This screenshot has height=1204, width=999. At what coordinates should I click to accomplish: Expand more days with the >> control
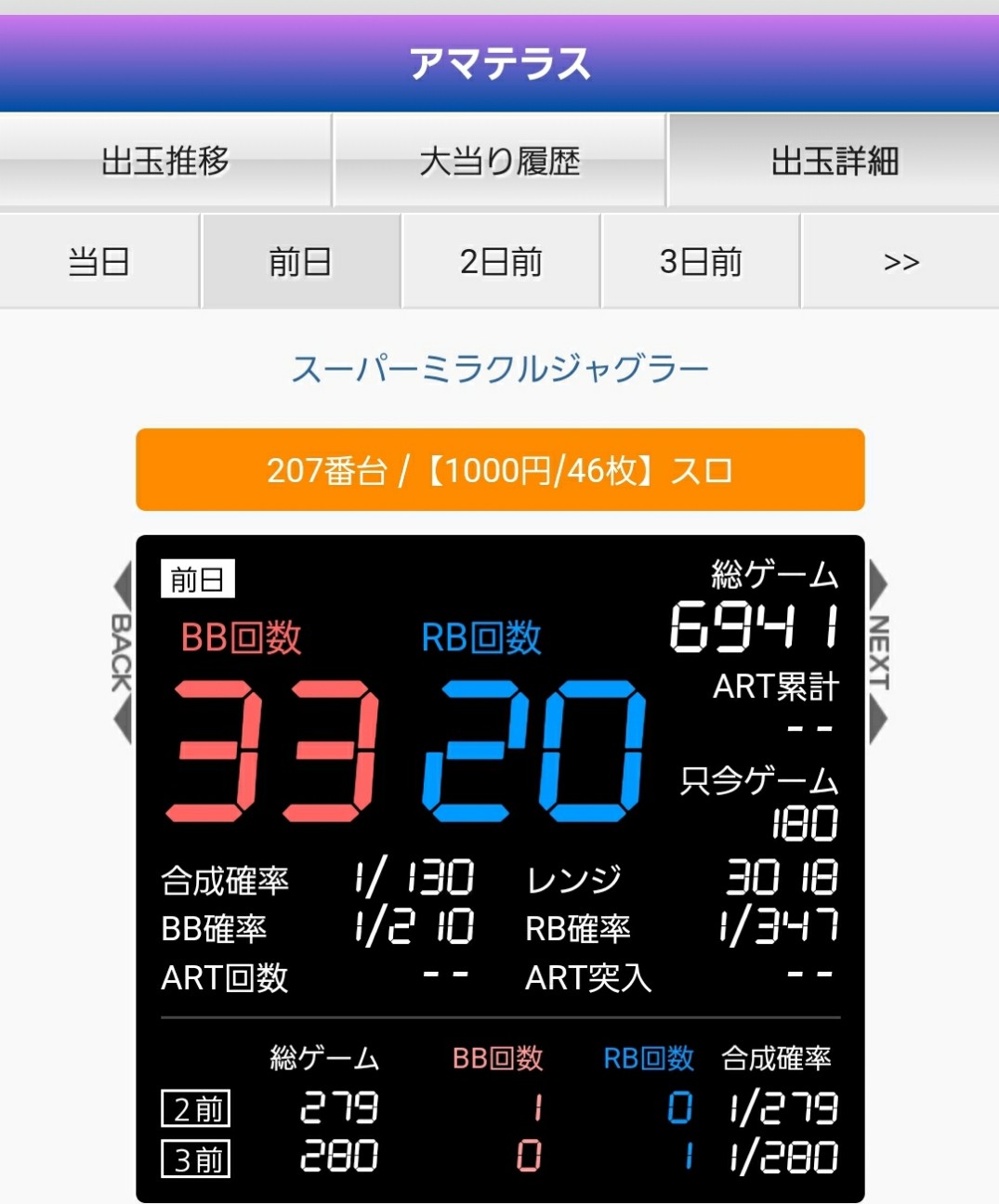(900, 261)
